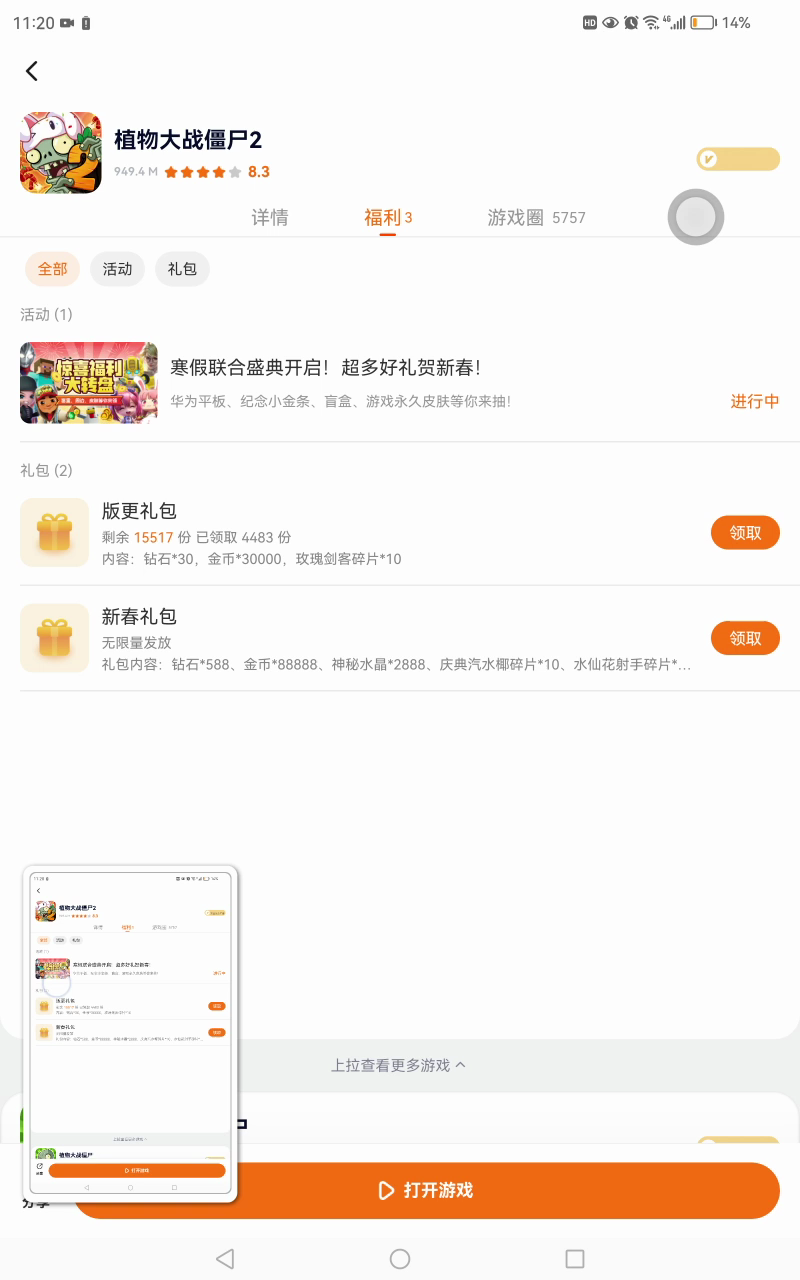This screenshot has width=800, height=1280.
Task: Claim the 新春礼包 gift
Action: tap(745, 638)
